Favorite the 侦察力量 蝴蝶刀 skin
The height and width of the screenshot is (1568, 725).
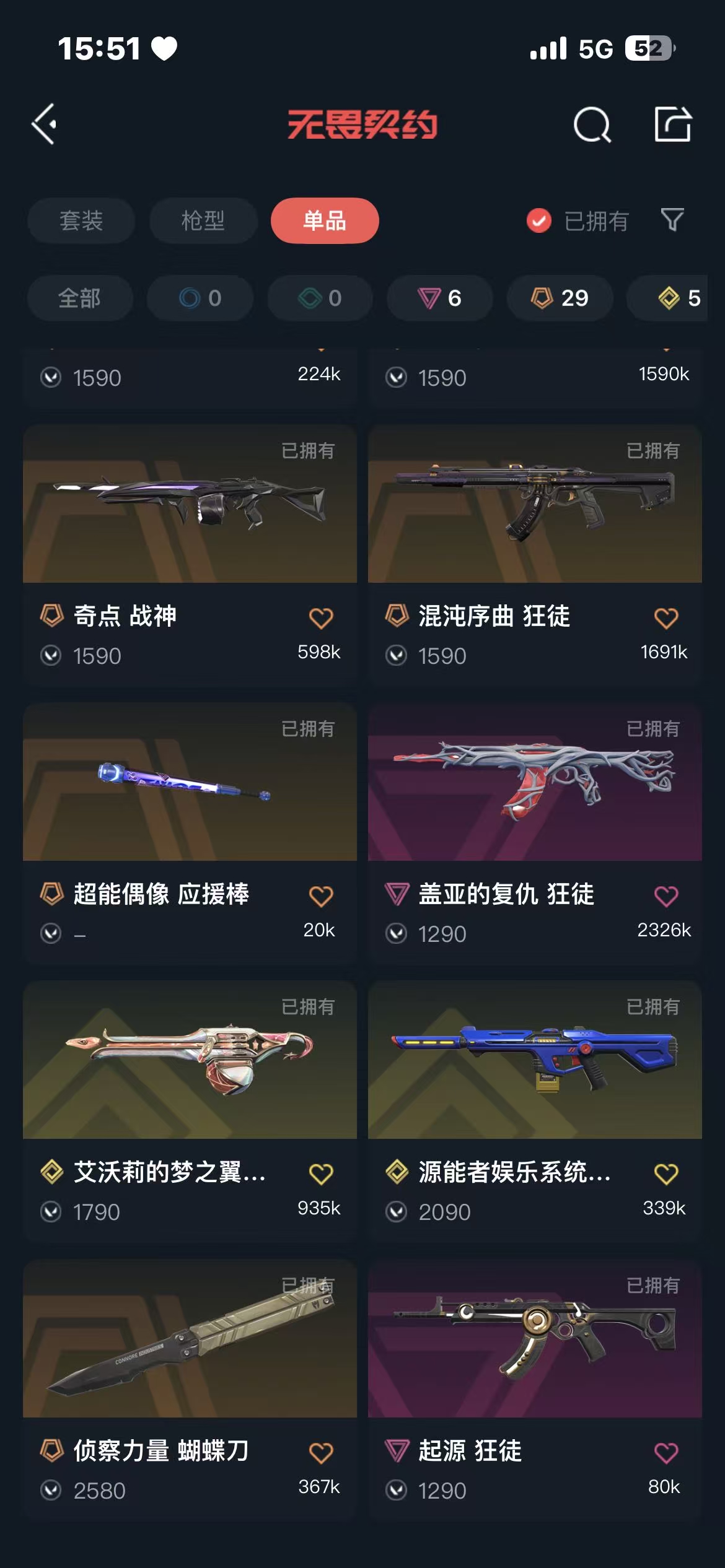click(321, 1452)
